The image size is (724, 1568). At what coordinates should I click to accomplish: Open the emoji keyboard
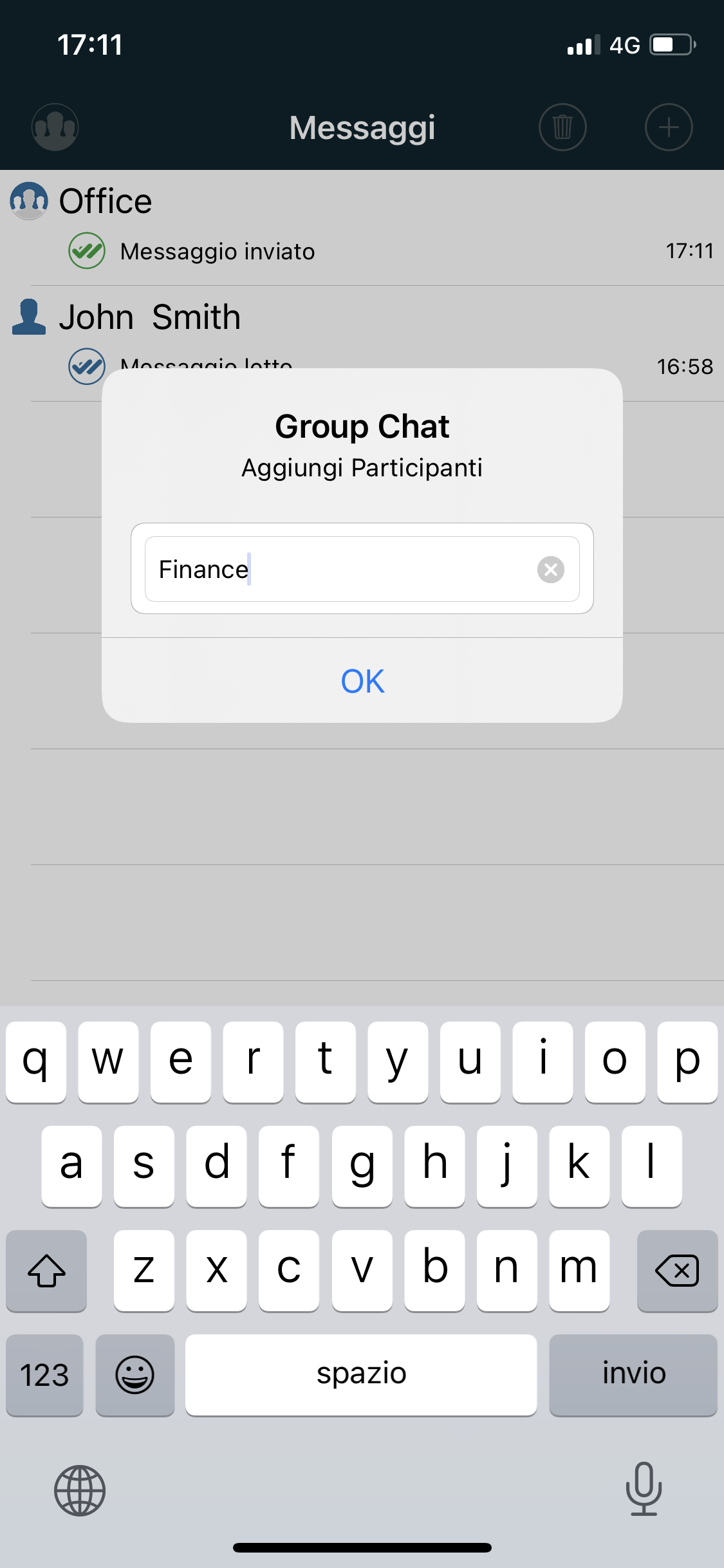tap(135, 1374)
